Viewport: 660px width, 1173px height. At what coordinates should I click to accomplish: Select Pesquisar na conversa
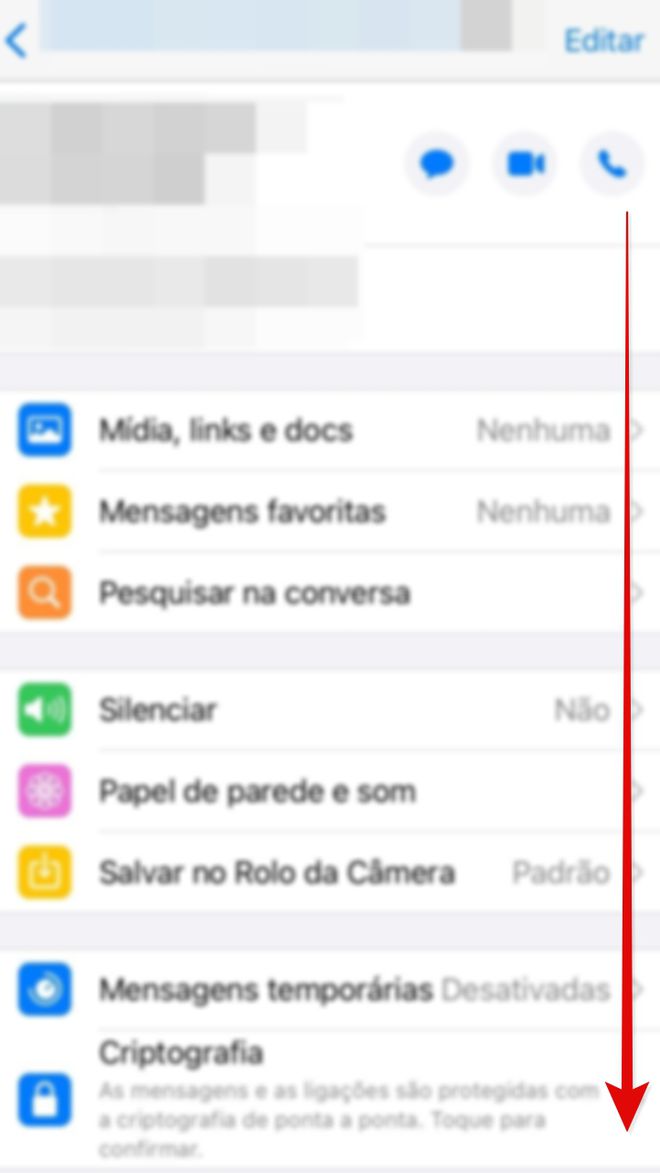point(330,593)
